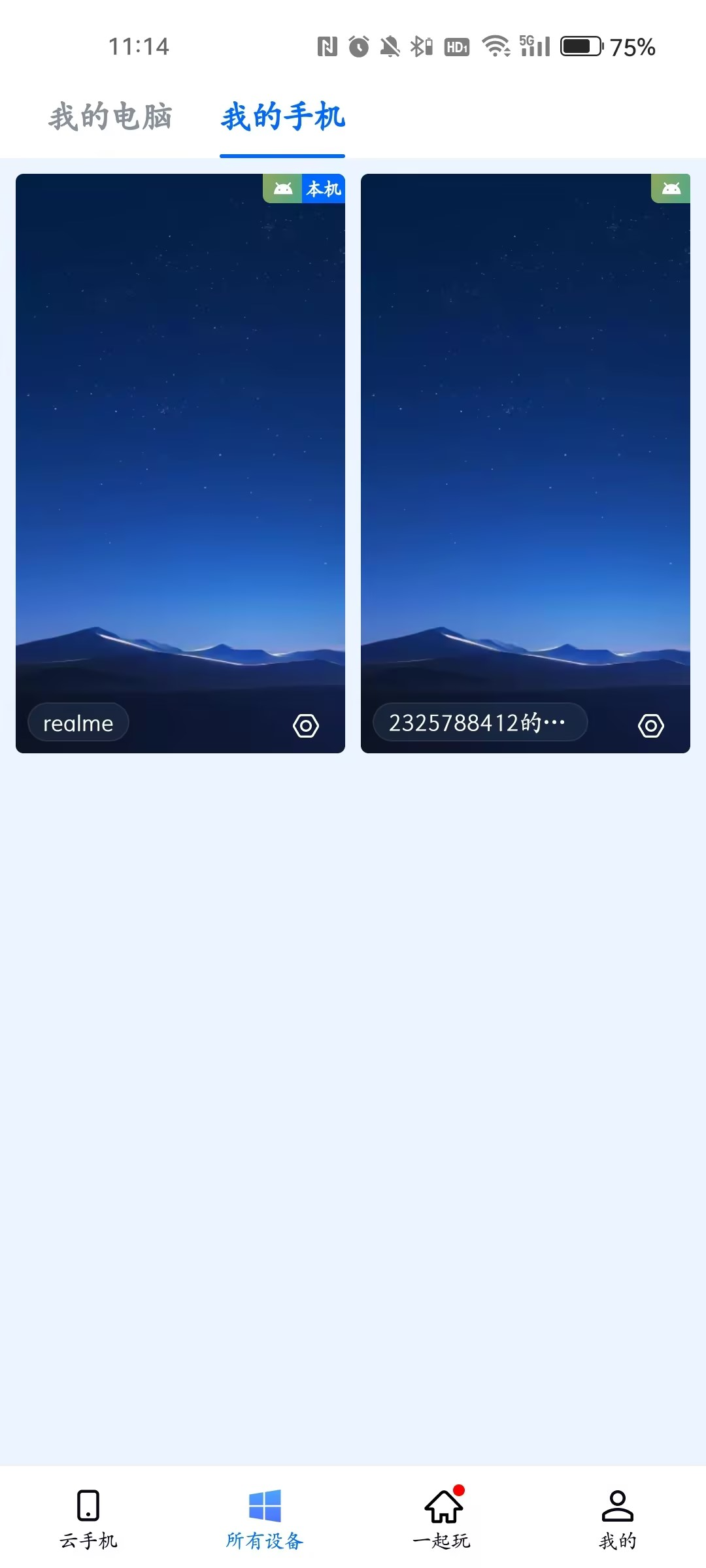Switch to the 一起玩 tab
This screenshot has height=1568, width=706.
(x=442, y=1518)
